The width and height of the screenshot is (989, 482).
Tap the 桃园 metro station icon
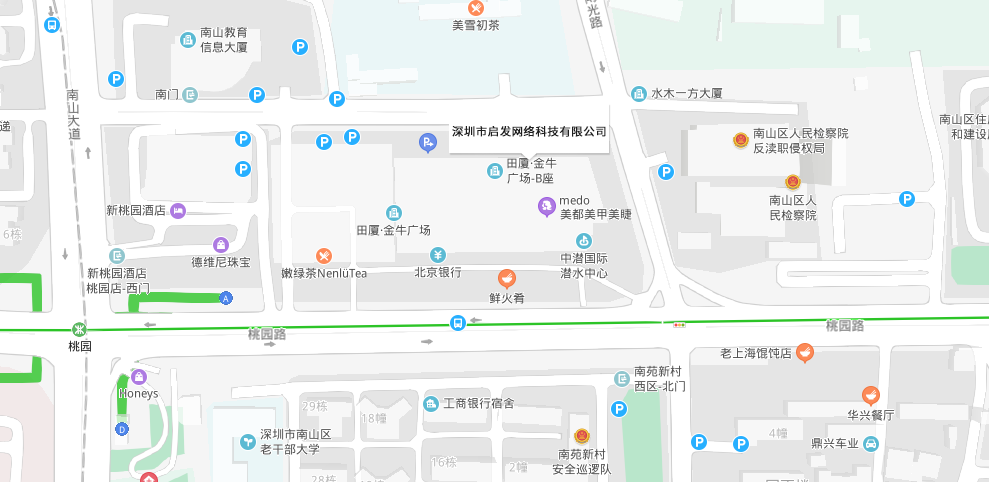79,329
